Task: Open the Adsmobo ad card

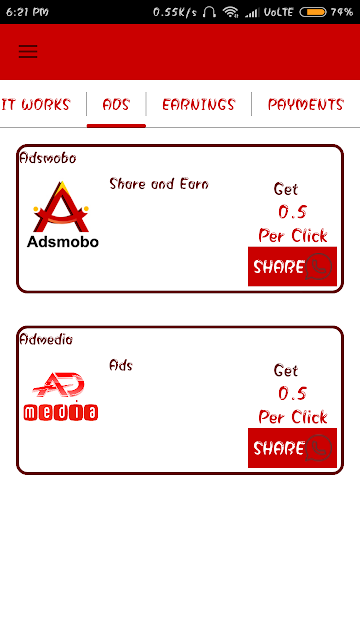Action: (x=180, y=218)
